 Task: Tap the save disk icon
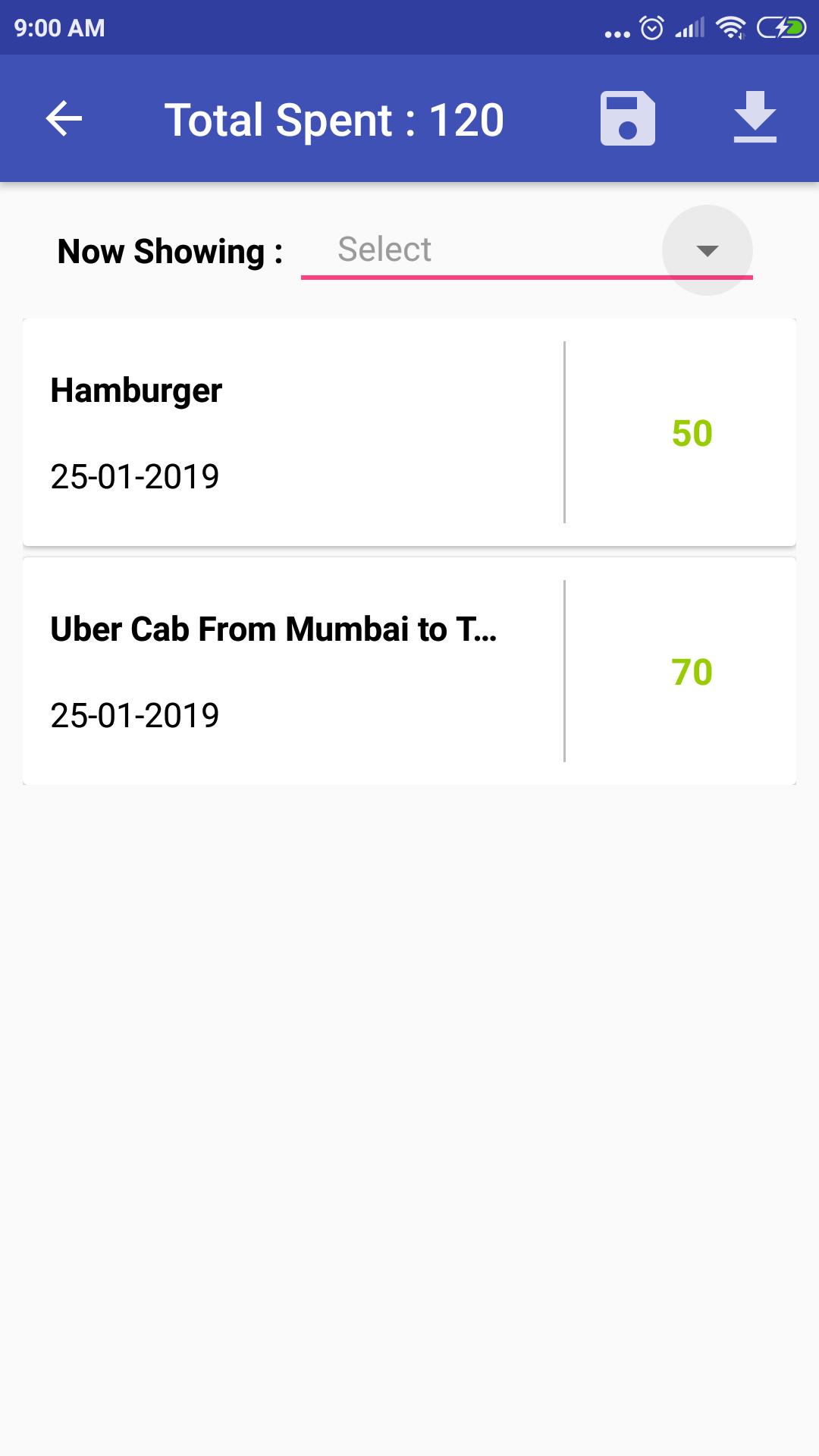tap(628, 118)
